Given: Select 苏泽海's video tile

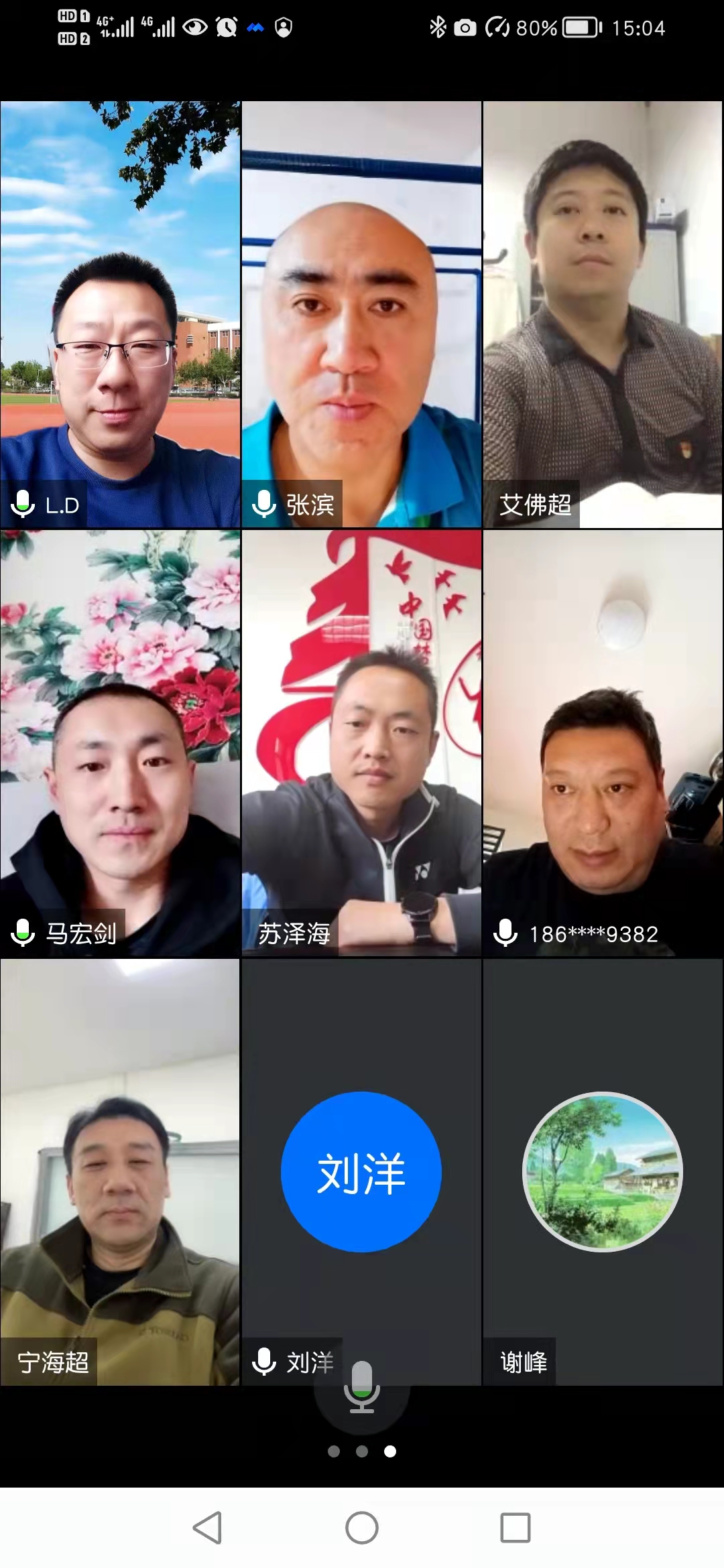Looking at the screenshot, I should click(361, 742).
